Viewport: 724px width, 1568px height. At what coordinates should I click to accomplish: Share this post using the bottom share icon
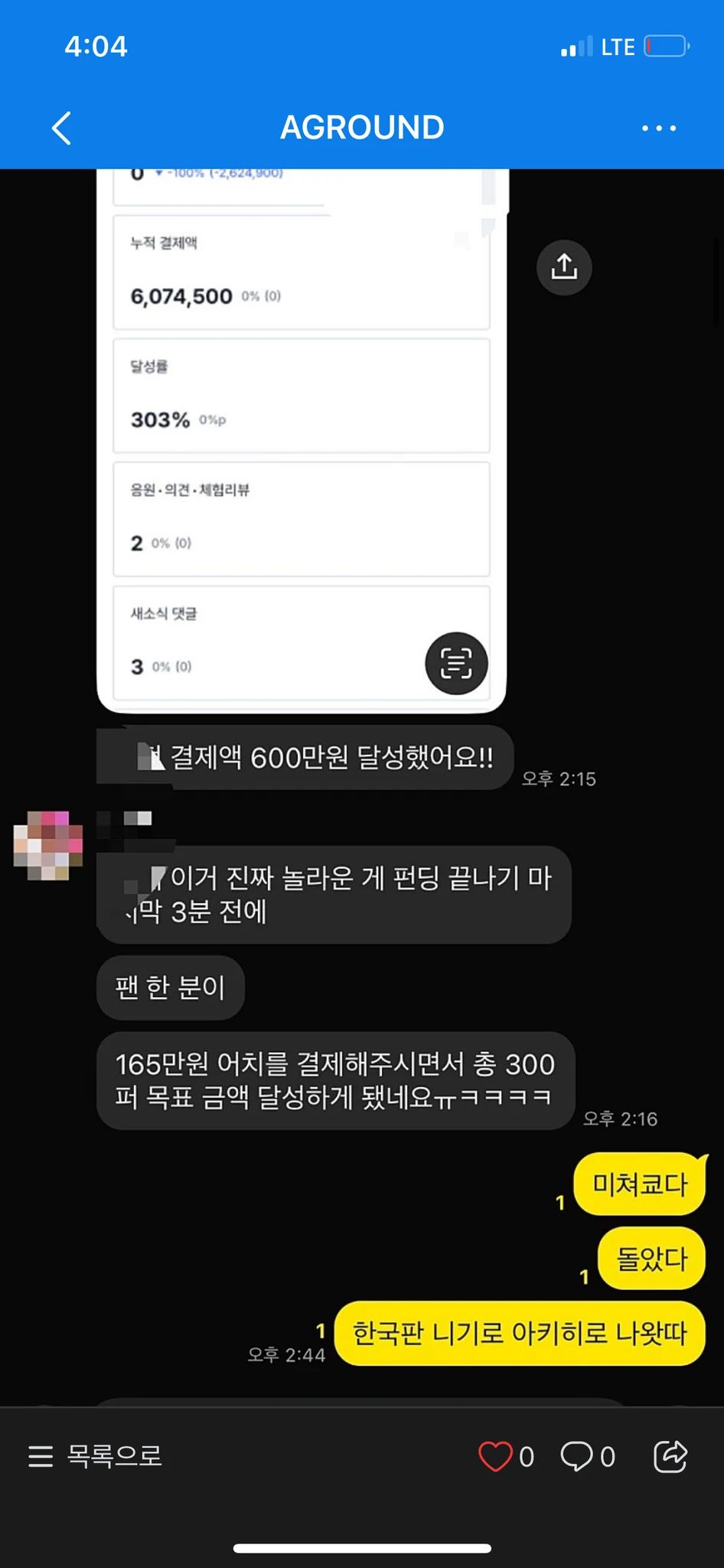670,1456
